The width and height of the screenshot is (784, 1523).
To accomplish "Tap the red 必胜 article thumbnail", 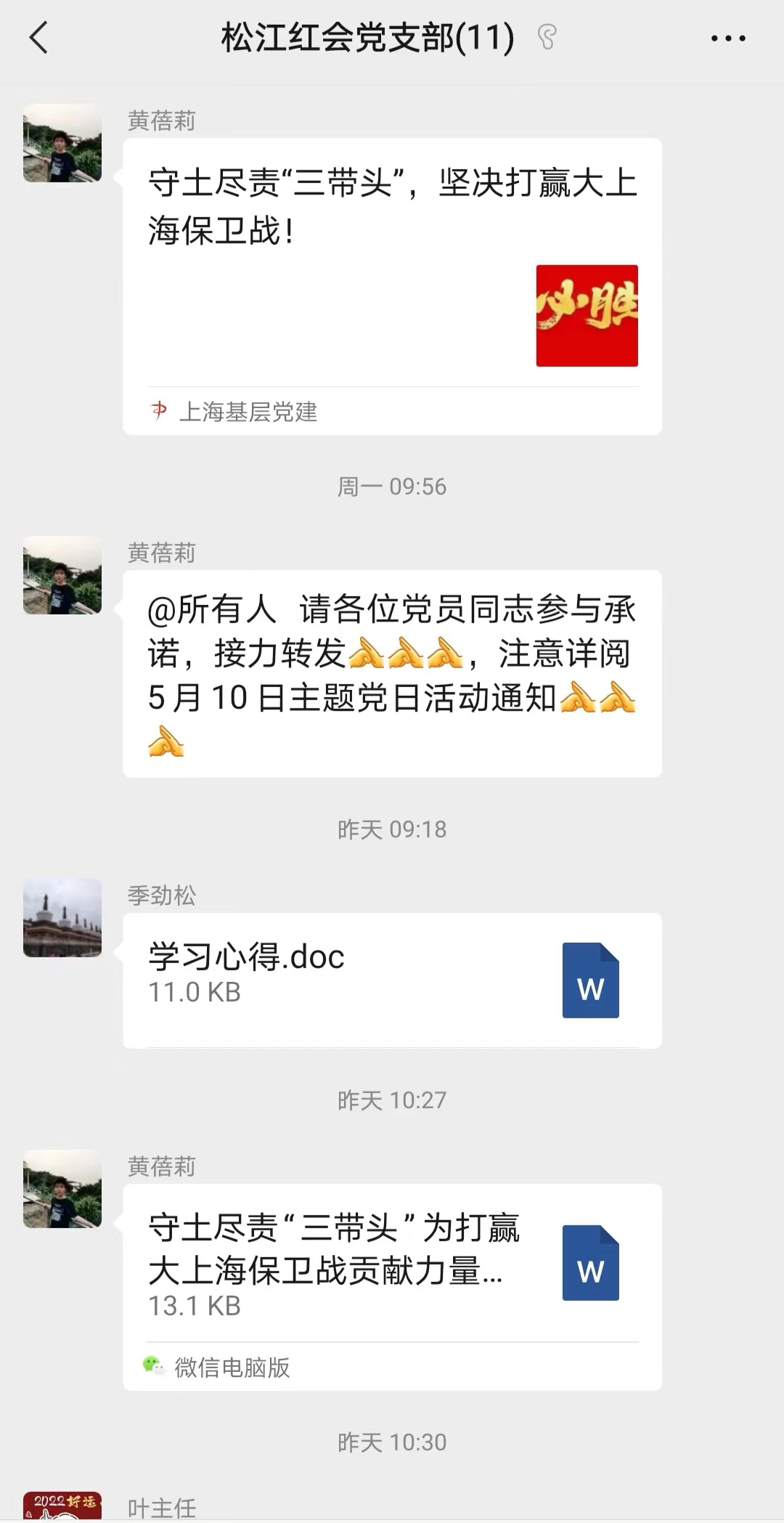I will click(x=588, y=315).
